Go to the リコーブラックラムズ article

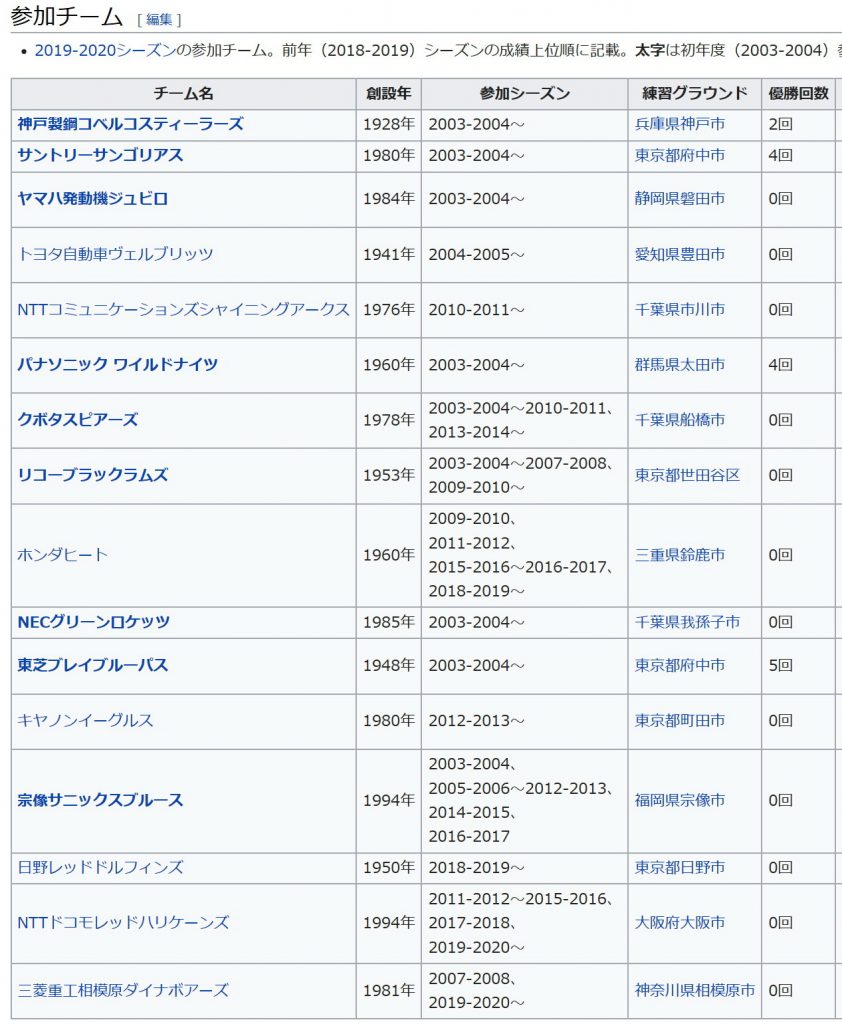click(92, 475)
